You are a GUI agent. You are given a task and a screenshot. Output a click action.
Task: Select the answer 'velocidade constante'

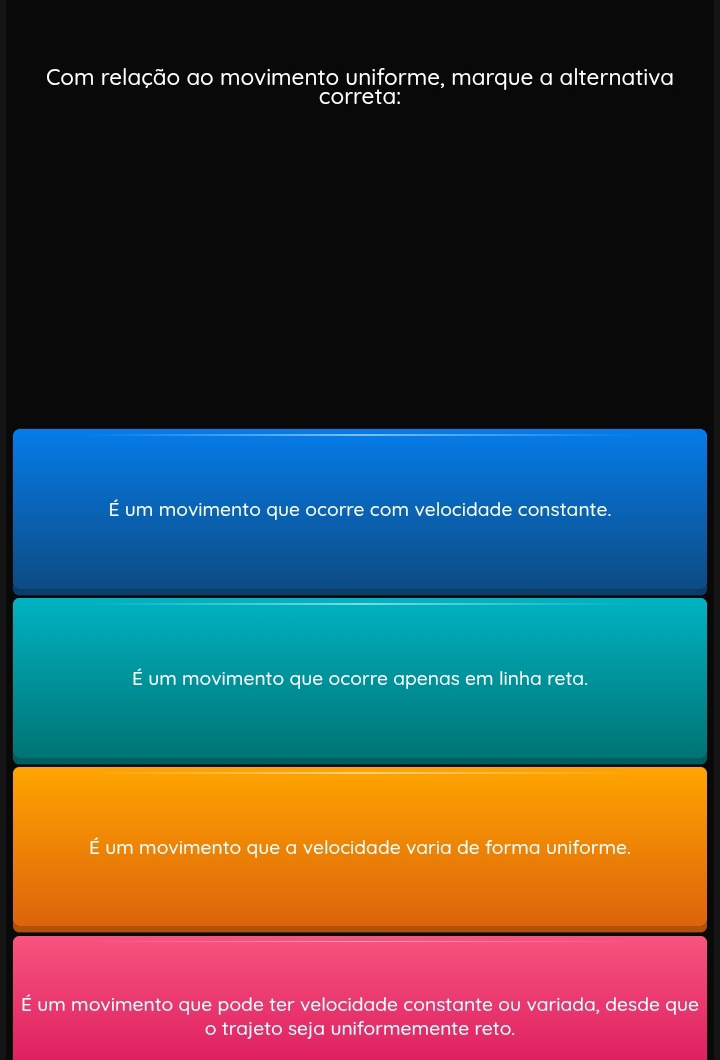(360, 510)
